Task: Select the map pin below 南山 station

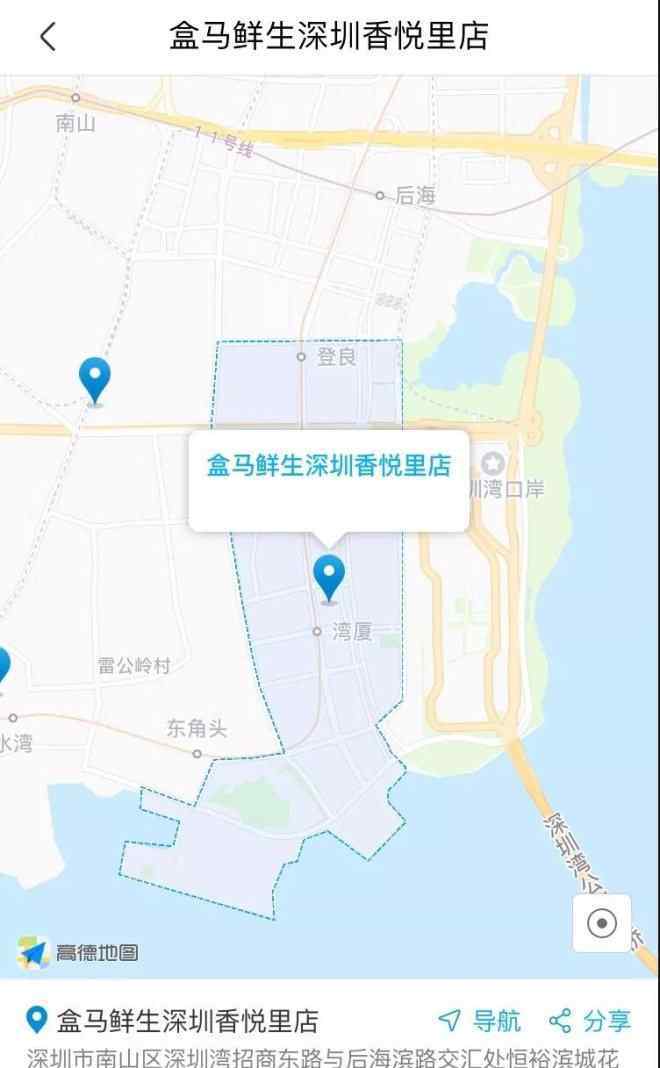Action: [x=95, y=380]
